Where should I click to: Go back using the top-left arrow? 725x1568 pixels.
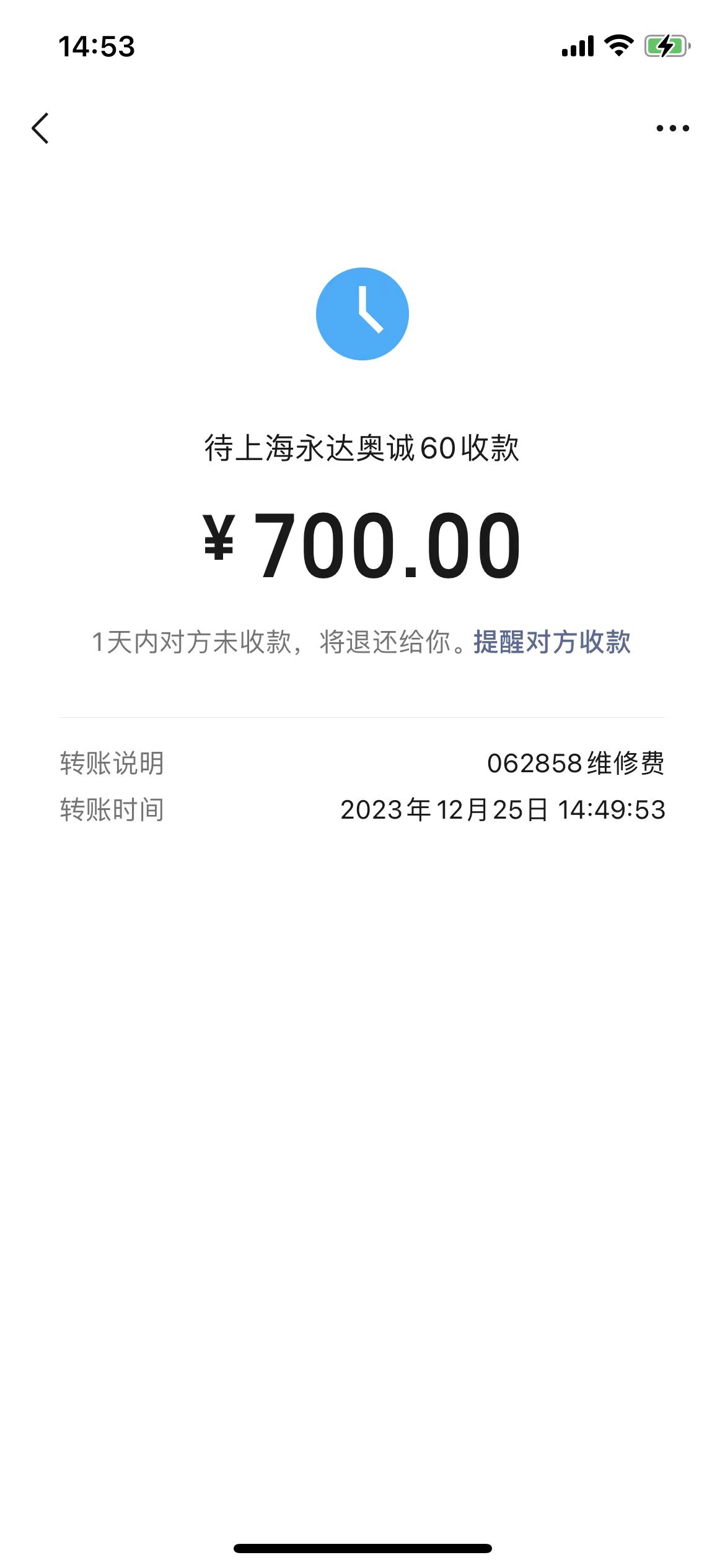click(x=40, y=128)
